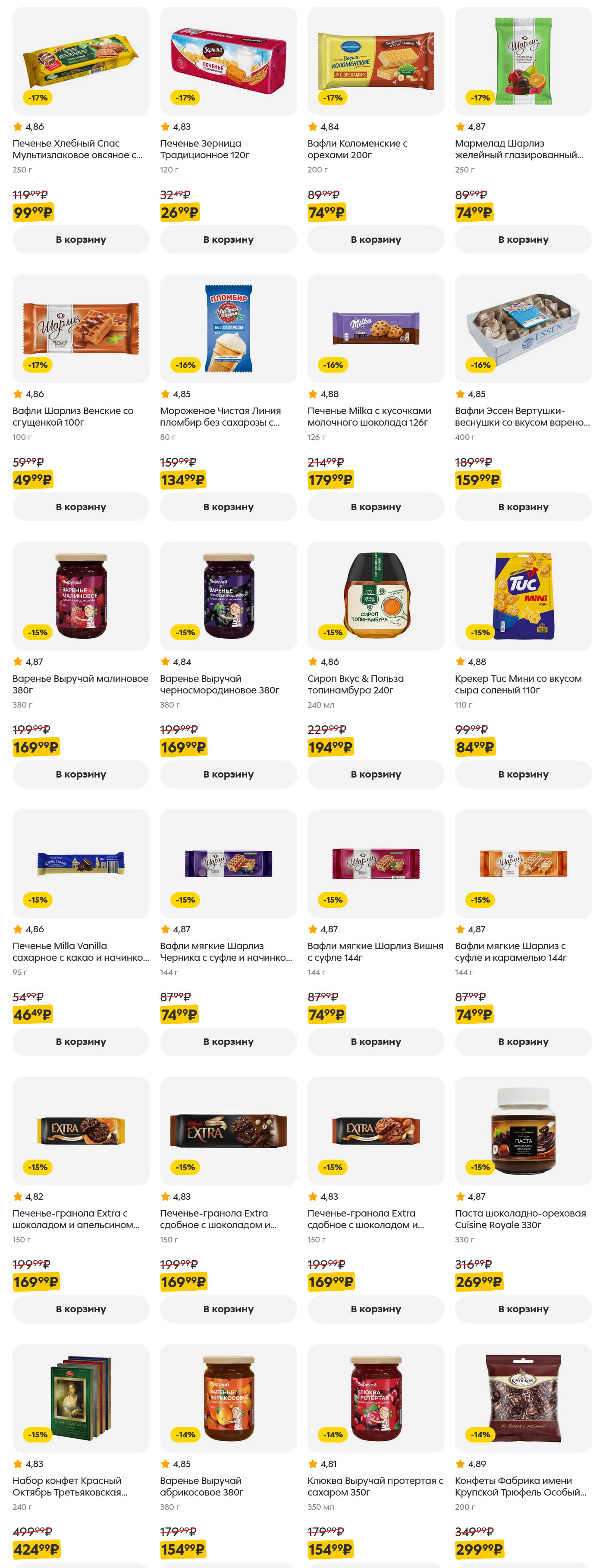Viewport: 612px width, 1568px height.
Task: Add Печенье Хлебный Спас to cart
Action: point(81,239)
